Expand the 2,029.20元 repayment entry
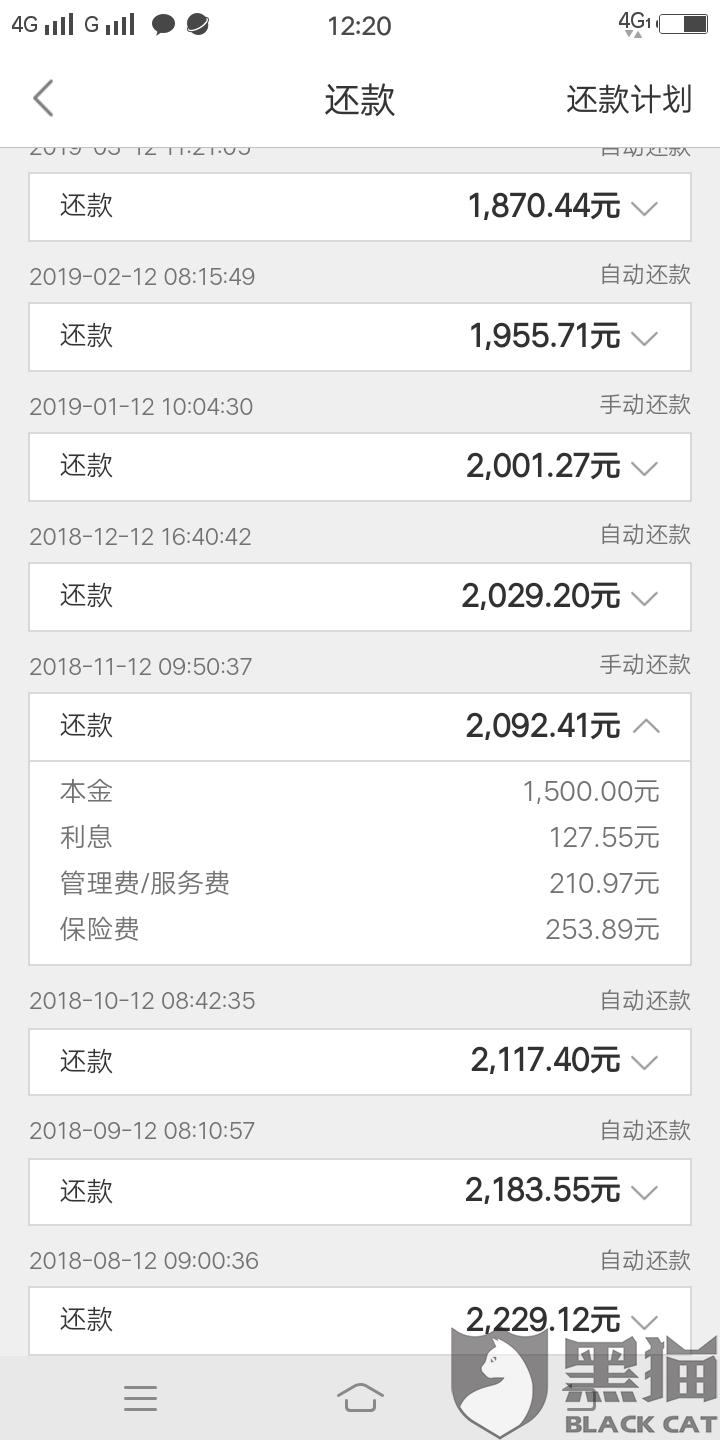 coord(645,598)
